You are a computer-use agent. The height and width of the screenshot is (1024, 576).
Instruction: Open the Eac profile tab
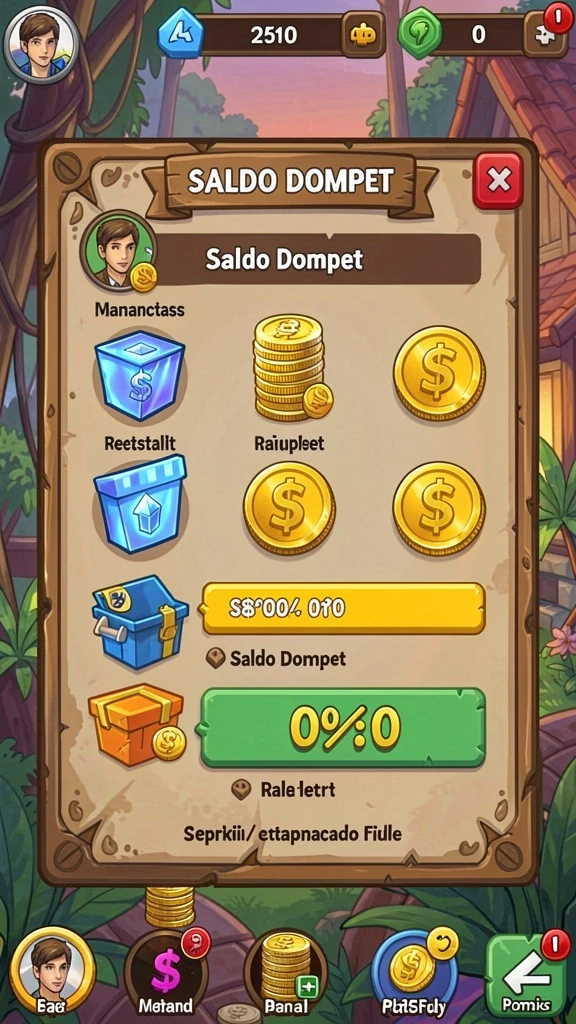(52, 972)
